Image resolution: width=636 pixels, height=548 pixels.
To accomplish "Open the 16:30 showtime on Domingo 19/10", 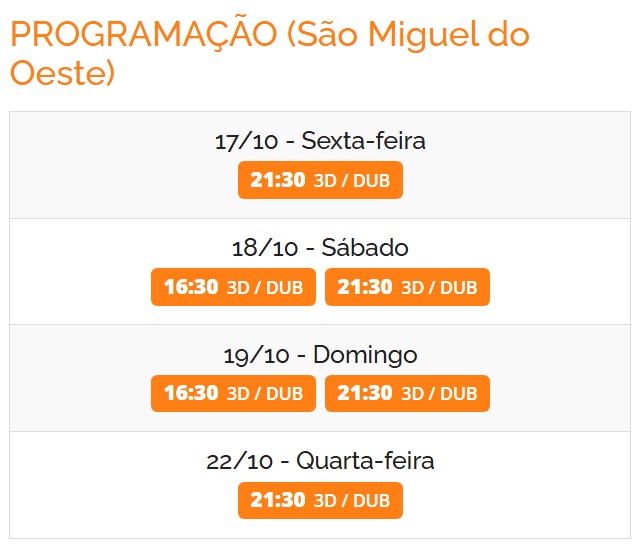I will (233, 394).
